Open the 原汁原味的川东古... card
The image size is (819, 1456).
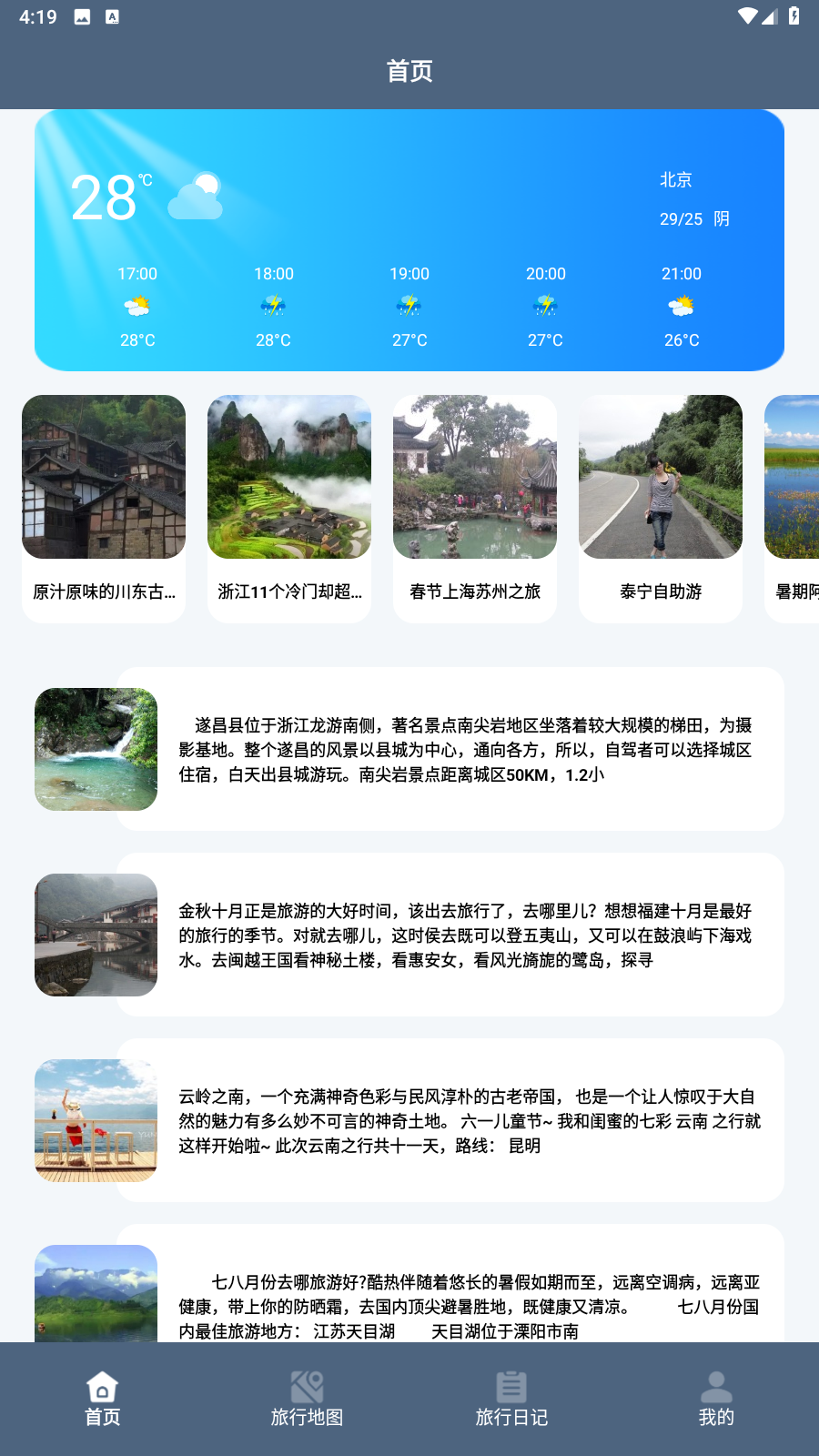click(x=104, y=508)
